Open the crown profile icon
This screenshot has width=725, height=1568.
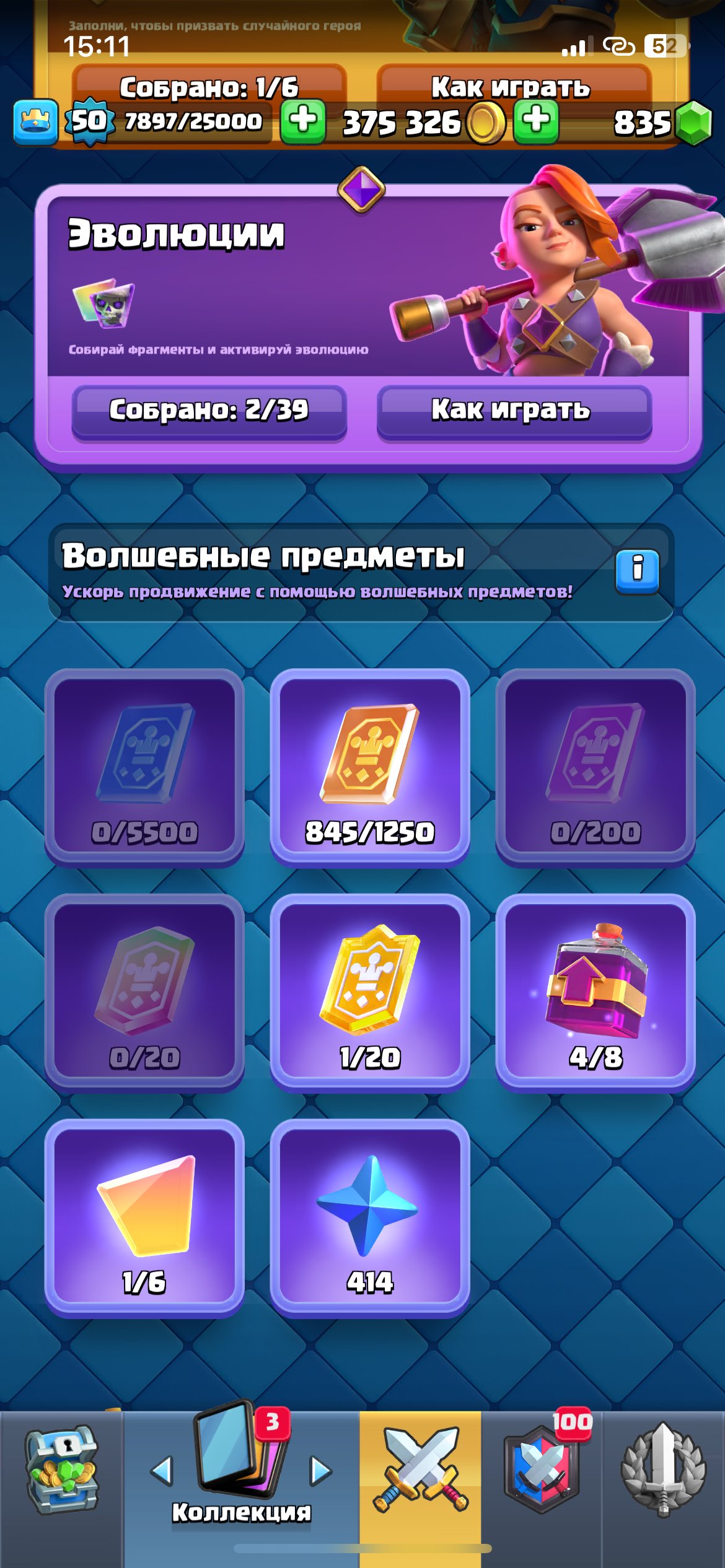pyautogui.click(x=35, y=121)
